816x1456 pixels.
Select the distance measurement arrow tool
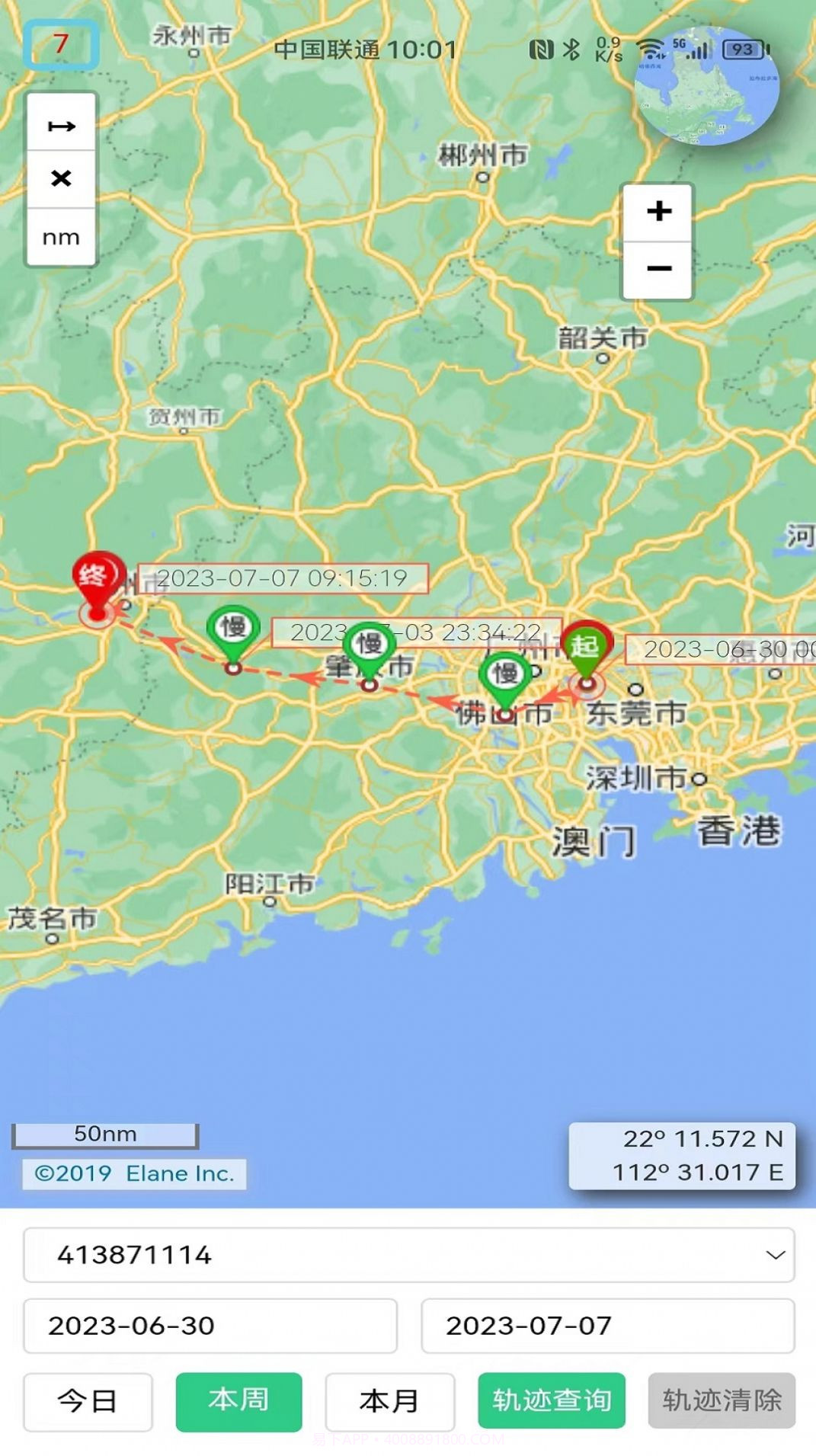(60, 124)
